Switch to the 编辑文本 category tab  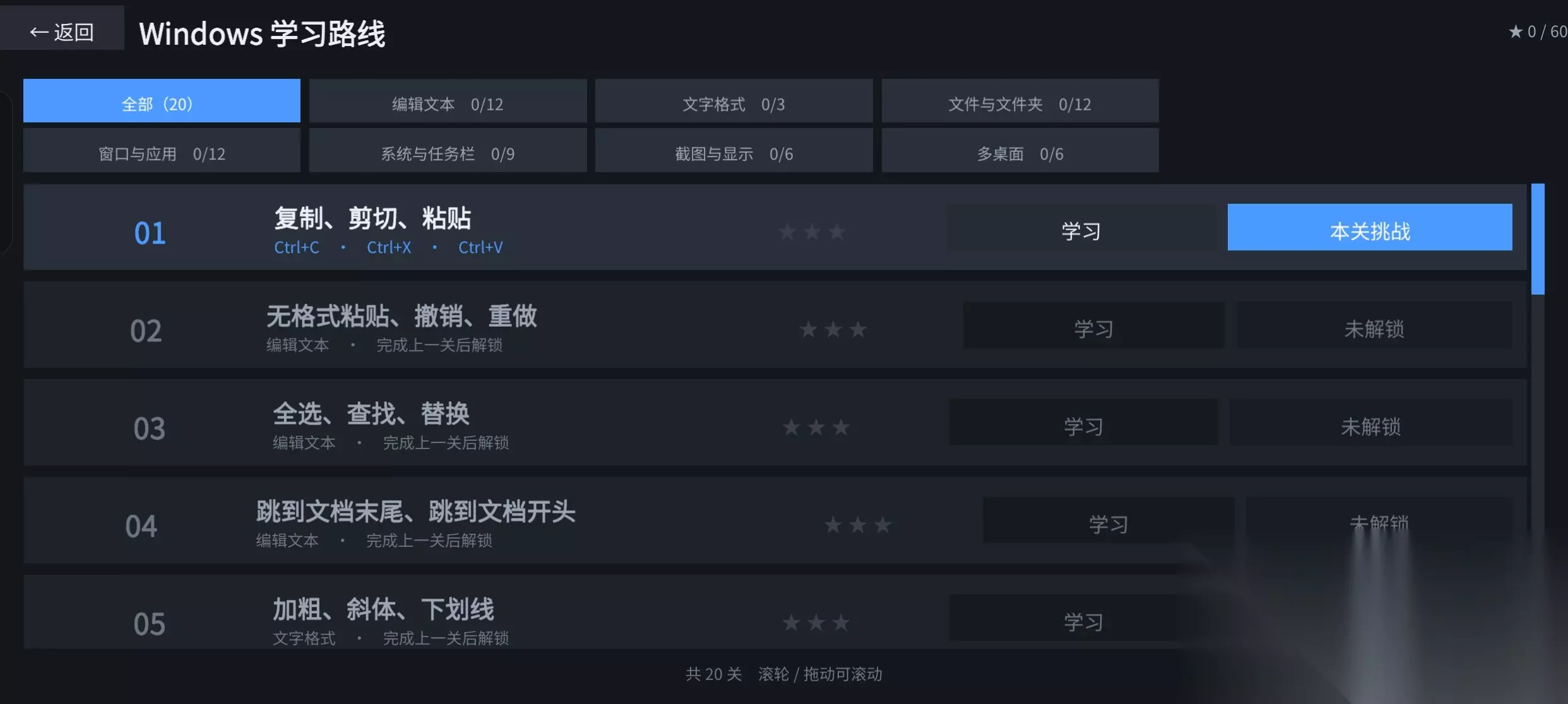point(448,101)
